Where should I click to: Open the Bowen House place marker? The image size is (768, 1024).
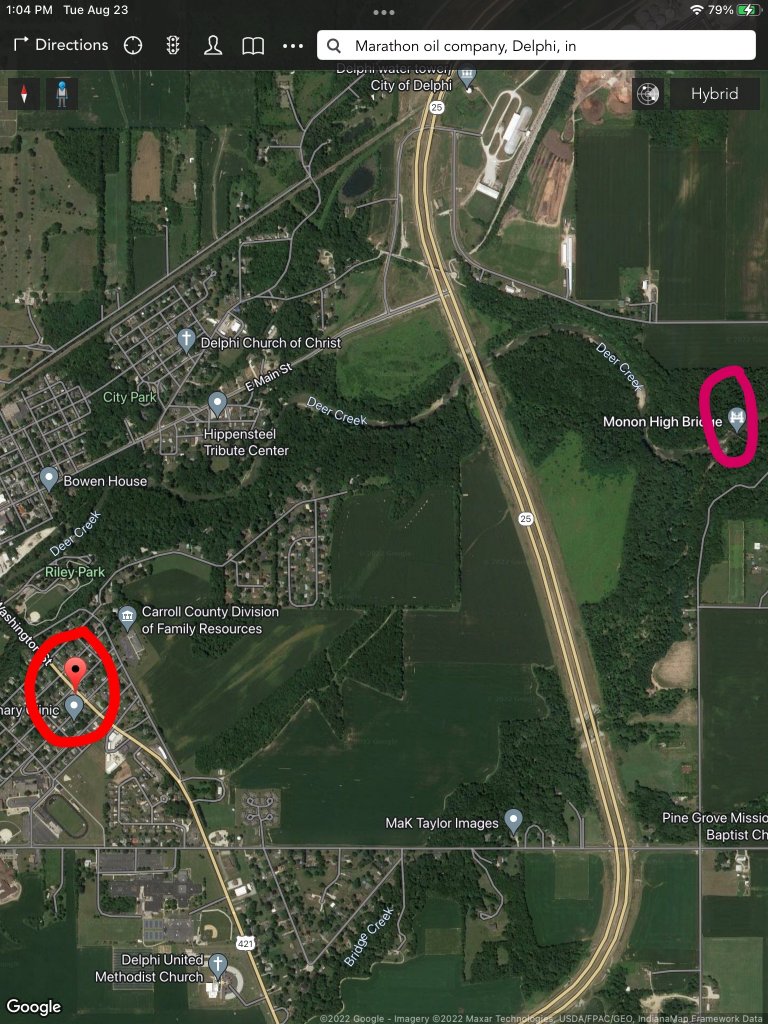click(x=49, y=479)
